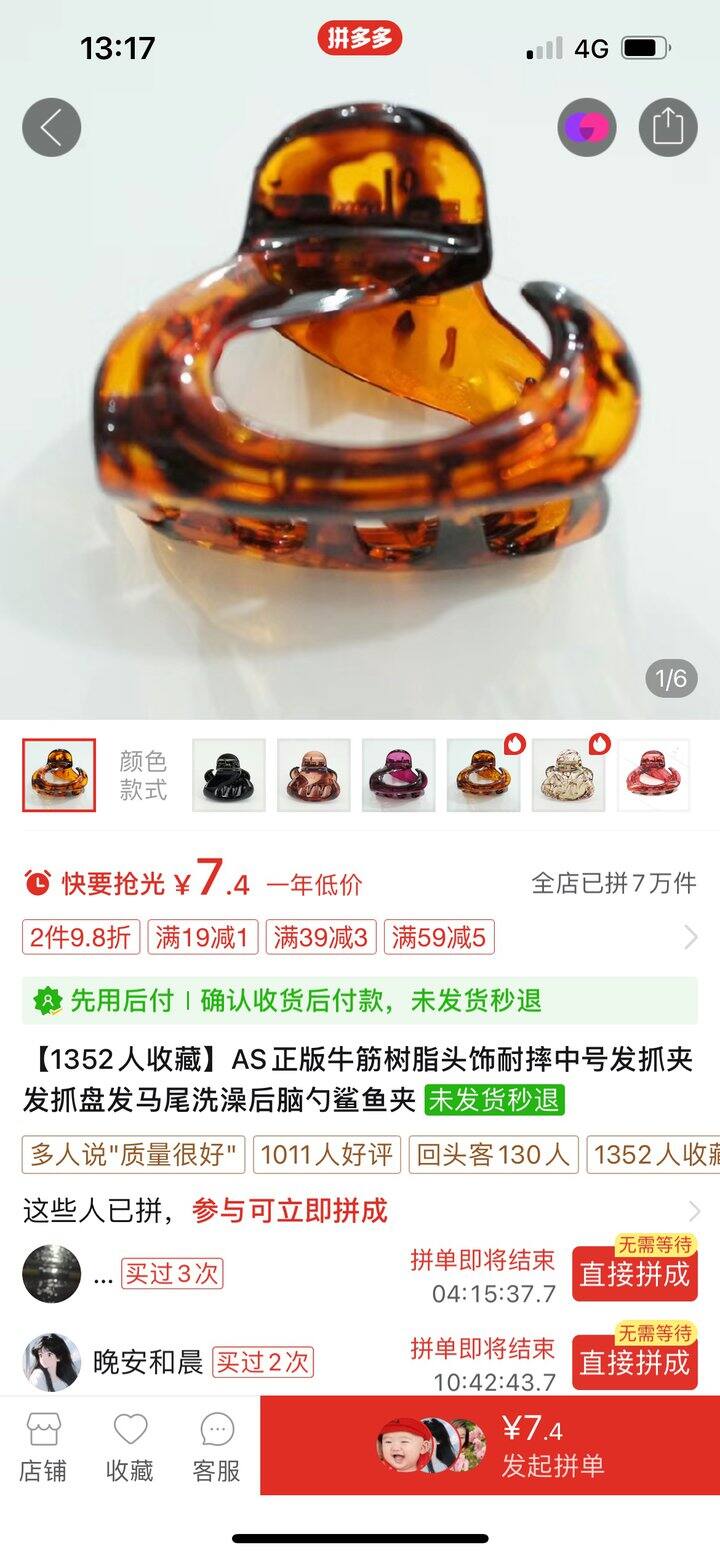Tap the 满59减5 coupon chip

tap(439, 937)
